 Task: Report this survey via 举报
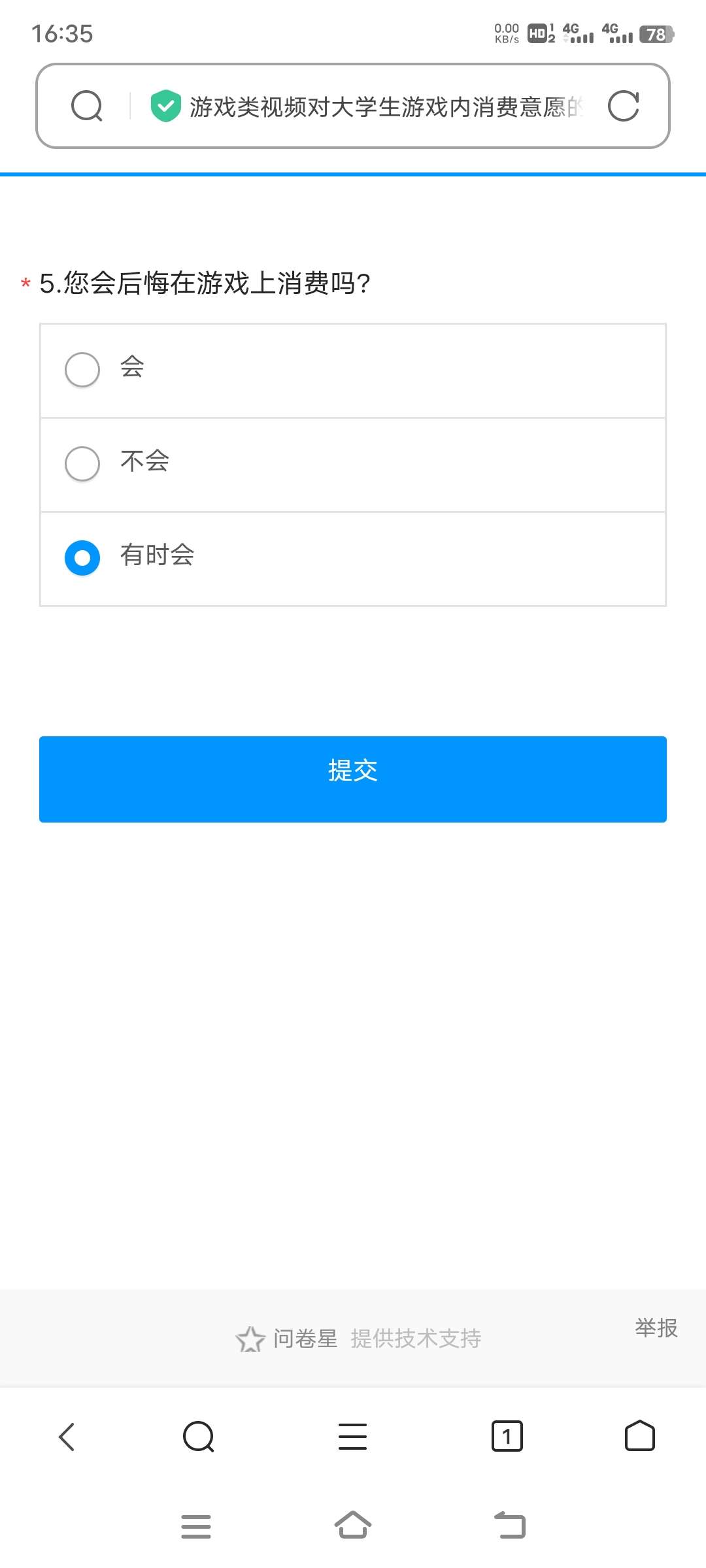(656, 1328)
